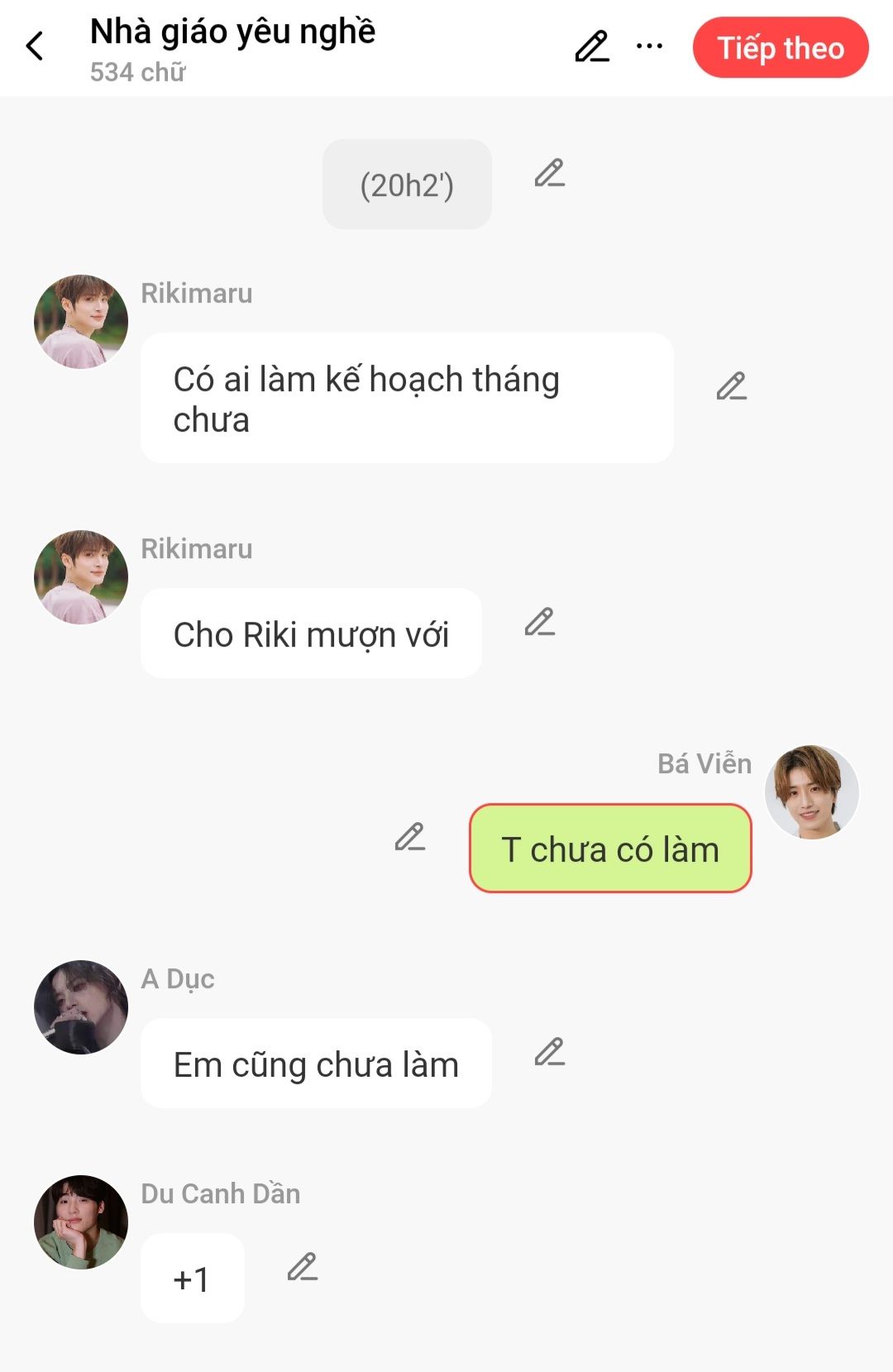Edit Du Canh Dần's '+1' message

[303, 1268]
